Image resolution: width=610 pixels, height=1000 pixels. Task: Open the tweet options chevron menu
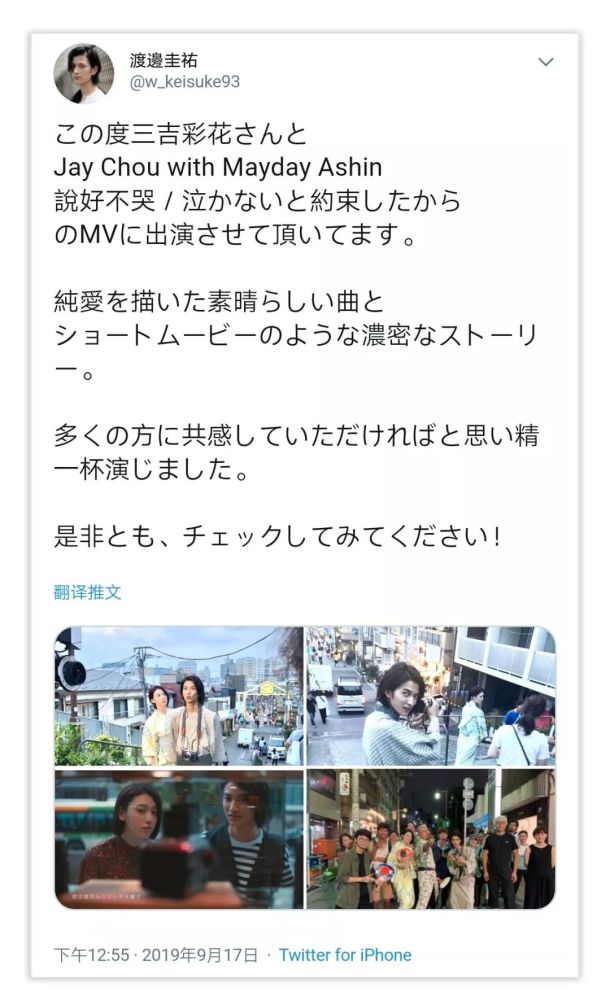(546, 62)
